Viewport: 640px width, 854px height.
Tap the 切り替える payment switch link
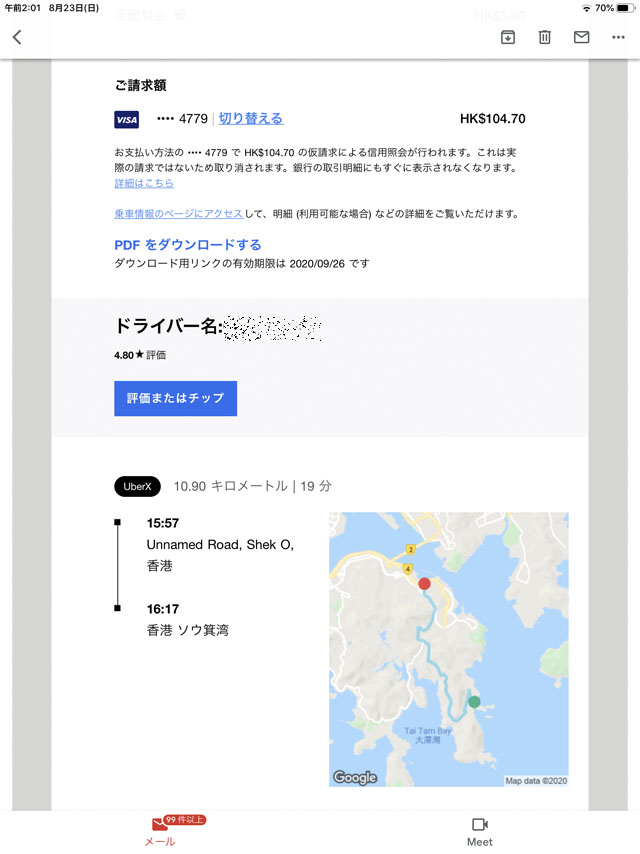(251, 118)
